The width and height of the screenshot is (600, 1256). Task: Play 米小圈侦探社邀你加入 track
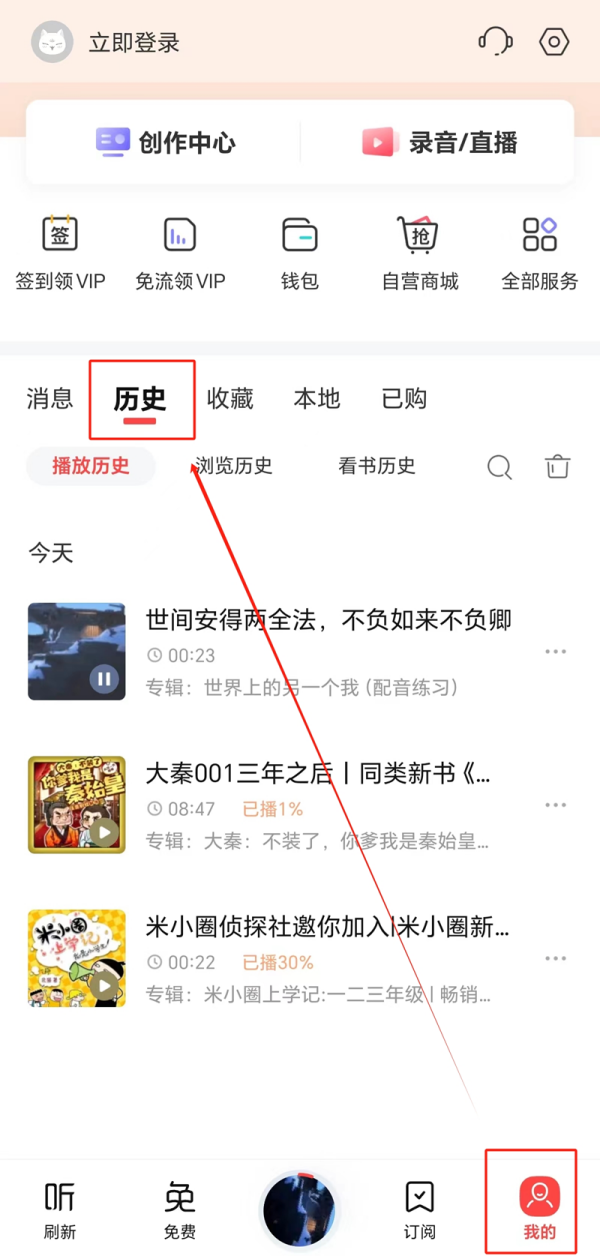(x=77, y=958)
